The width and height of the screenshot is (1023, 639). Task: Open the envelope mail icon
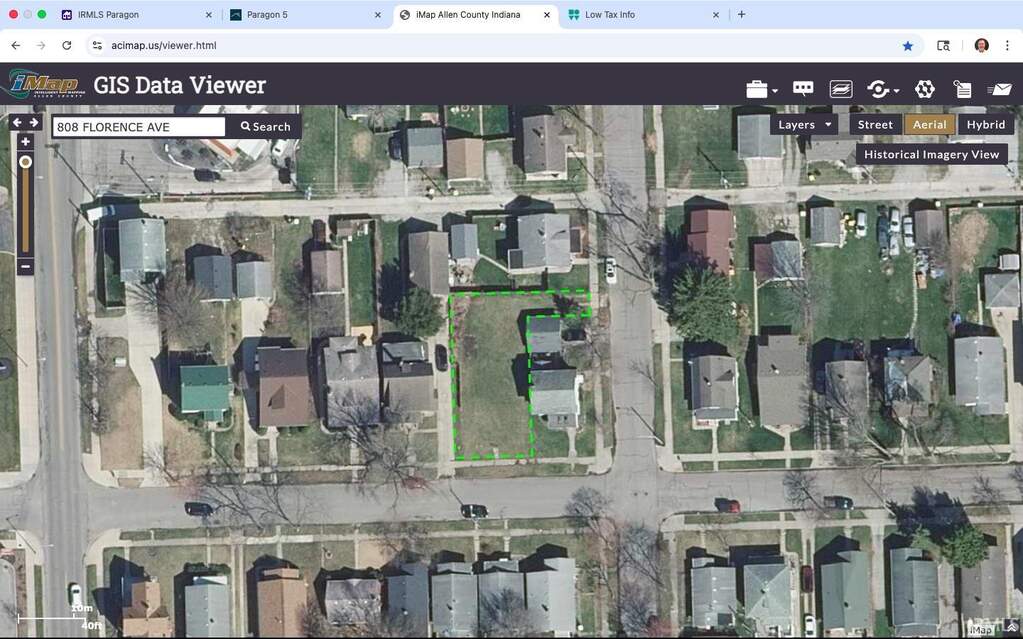tap(999, 89)
